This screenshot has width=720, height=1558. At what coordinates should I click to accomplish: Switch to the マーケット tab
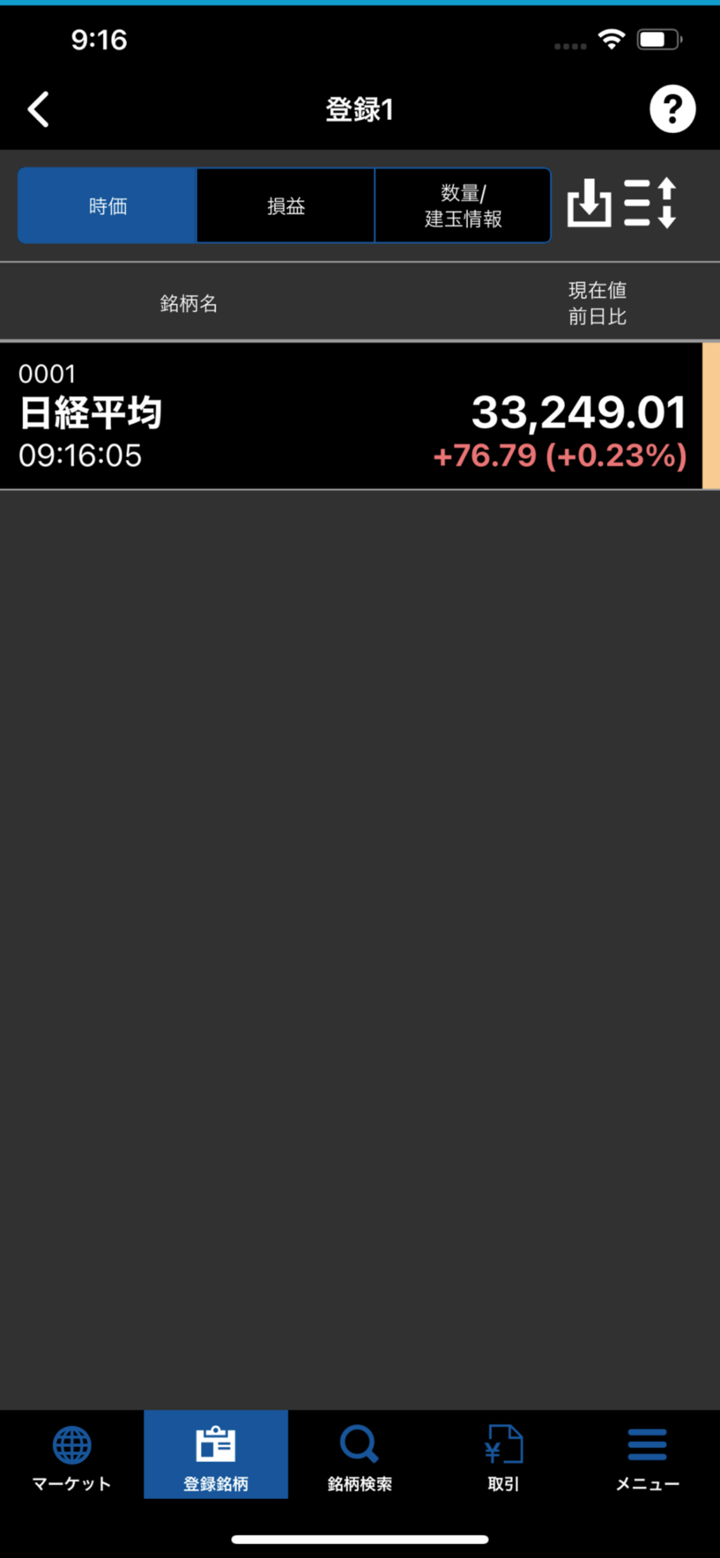click(x=72, y=1457)
